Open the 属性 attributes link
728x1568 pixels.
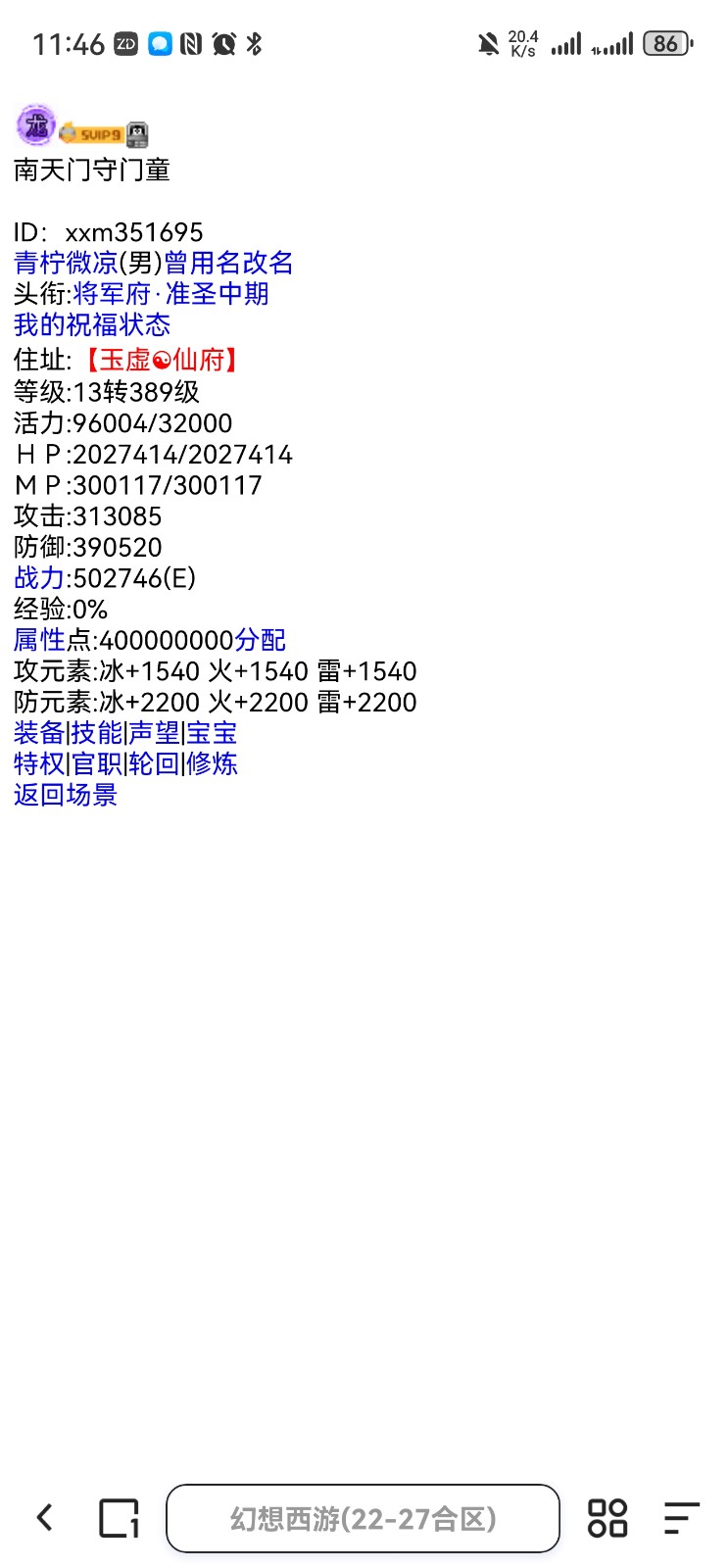[x=39, y=640]
